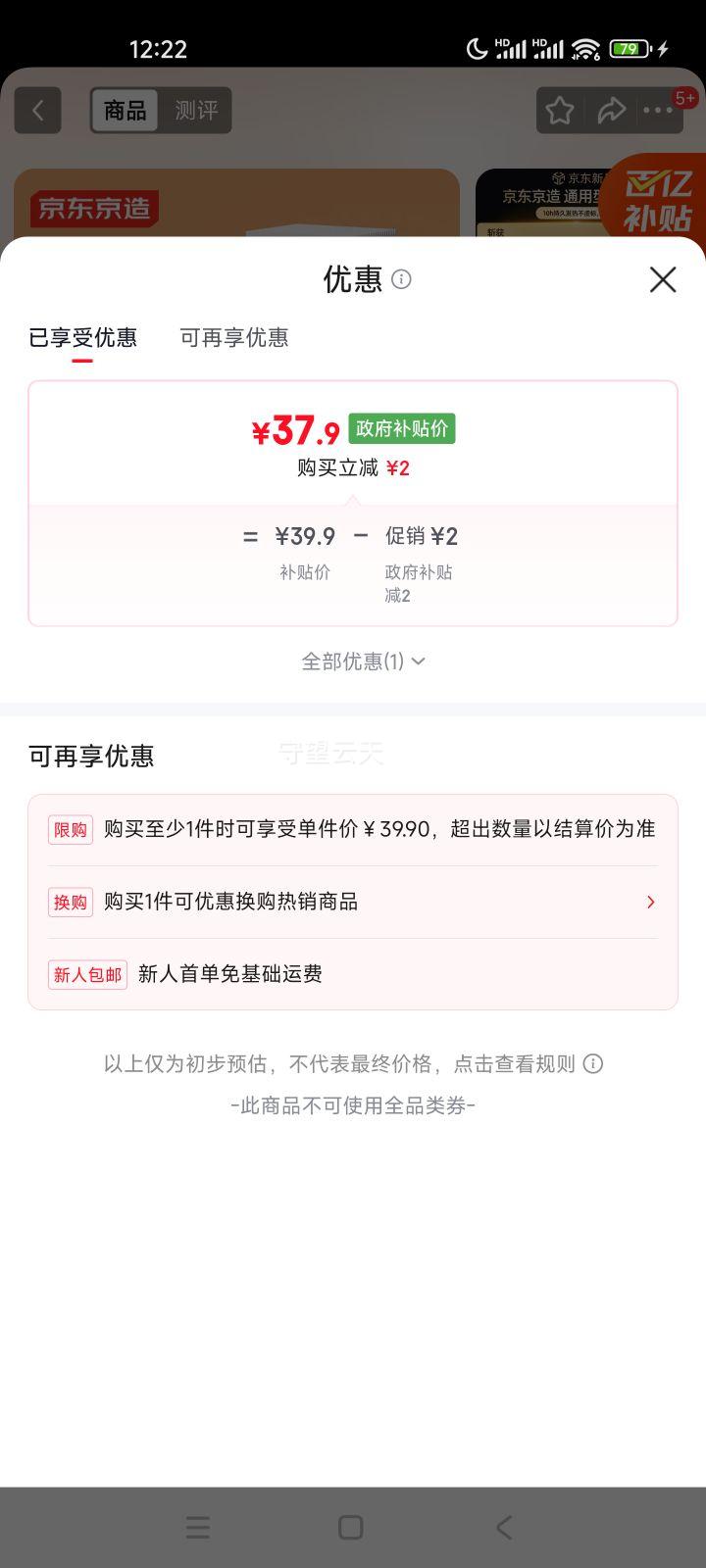
Task: Tap the info icon next to 优惠 title
Action: click(x=401, y=280)
